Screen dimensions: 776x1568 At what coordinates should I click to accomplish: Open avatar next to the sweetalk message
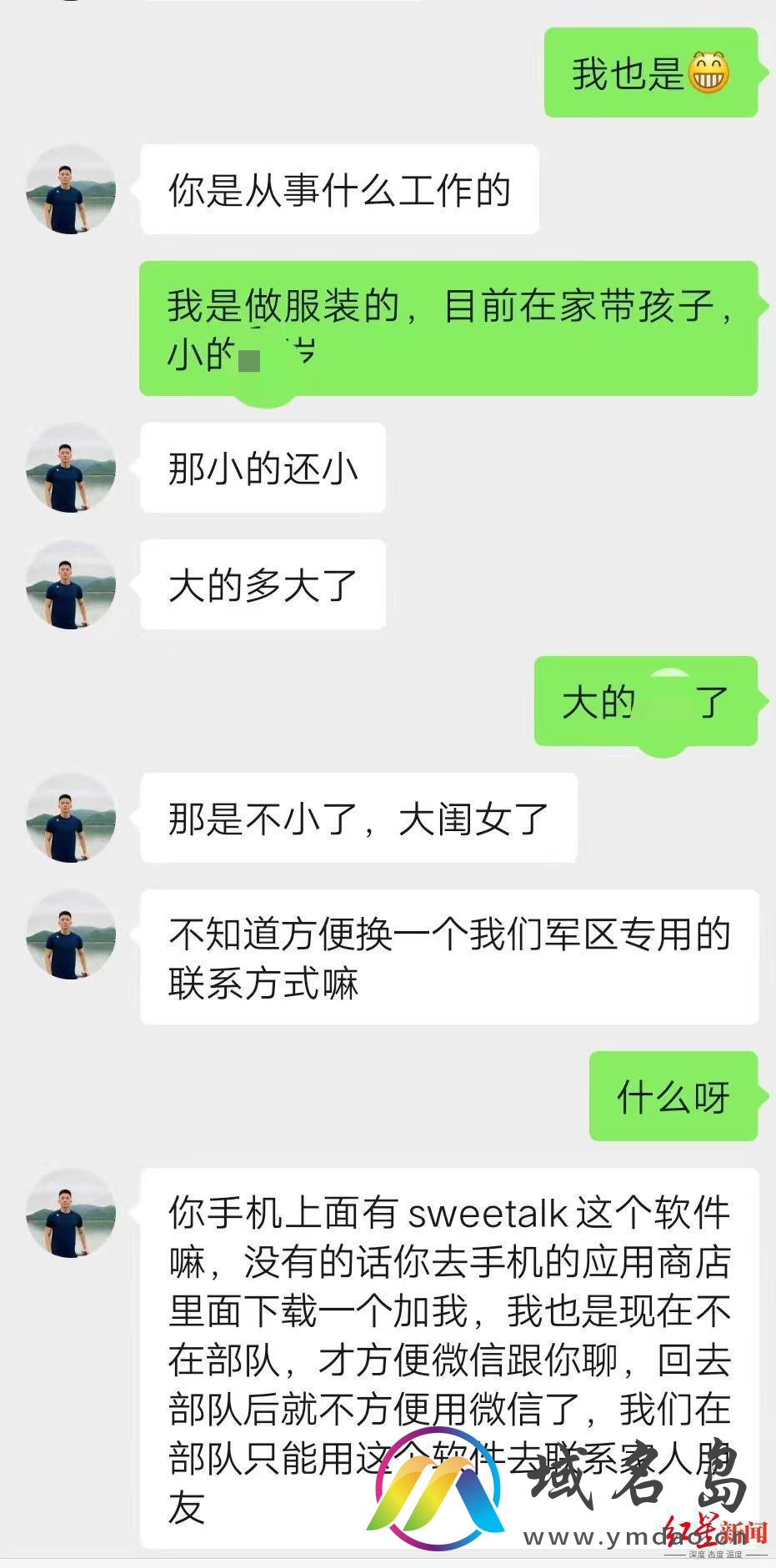click(x=71, y=1213)
